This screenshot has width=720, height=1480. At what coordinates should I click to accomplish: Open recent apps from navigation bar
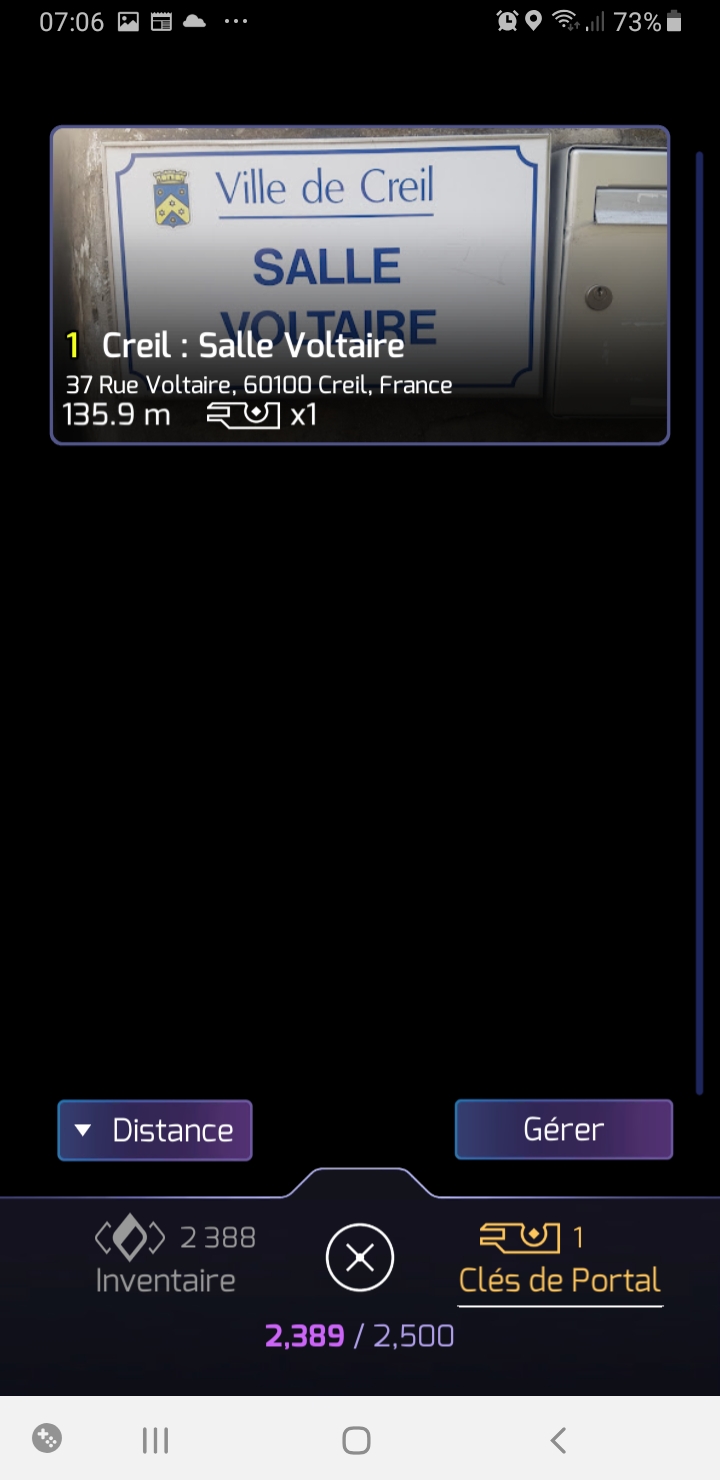coord(155,1440)
